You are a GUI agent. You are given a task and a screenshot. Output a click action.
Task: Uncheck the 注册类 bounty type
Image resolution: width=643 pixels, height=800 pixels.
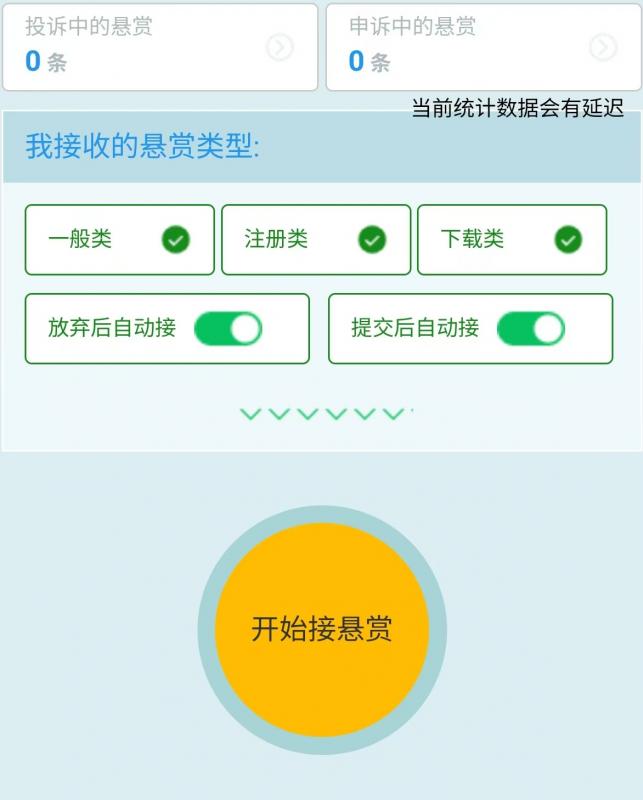(372, 240)
